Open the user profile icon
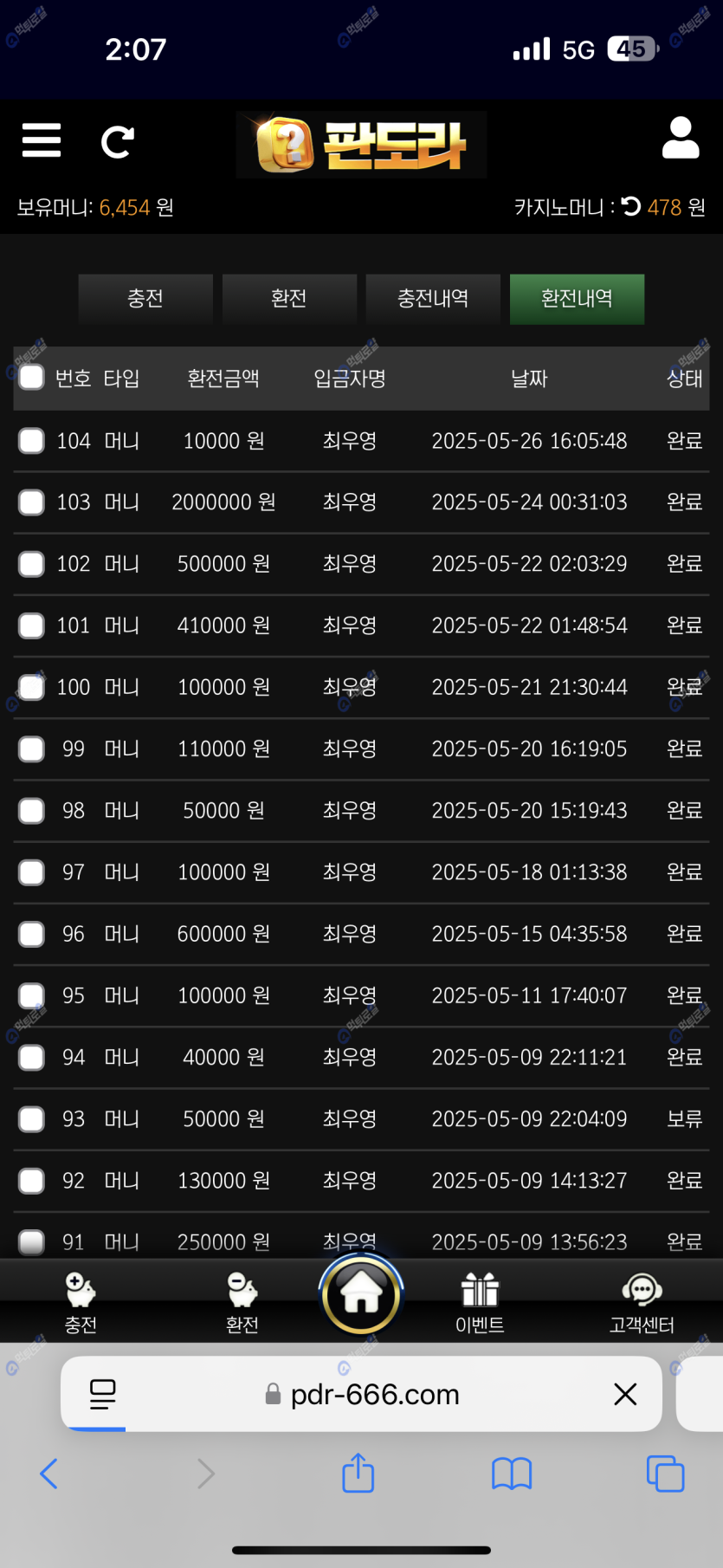Viewport: 723px width, 1568px height. coord(681,139)
